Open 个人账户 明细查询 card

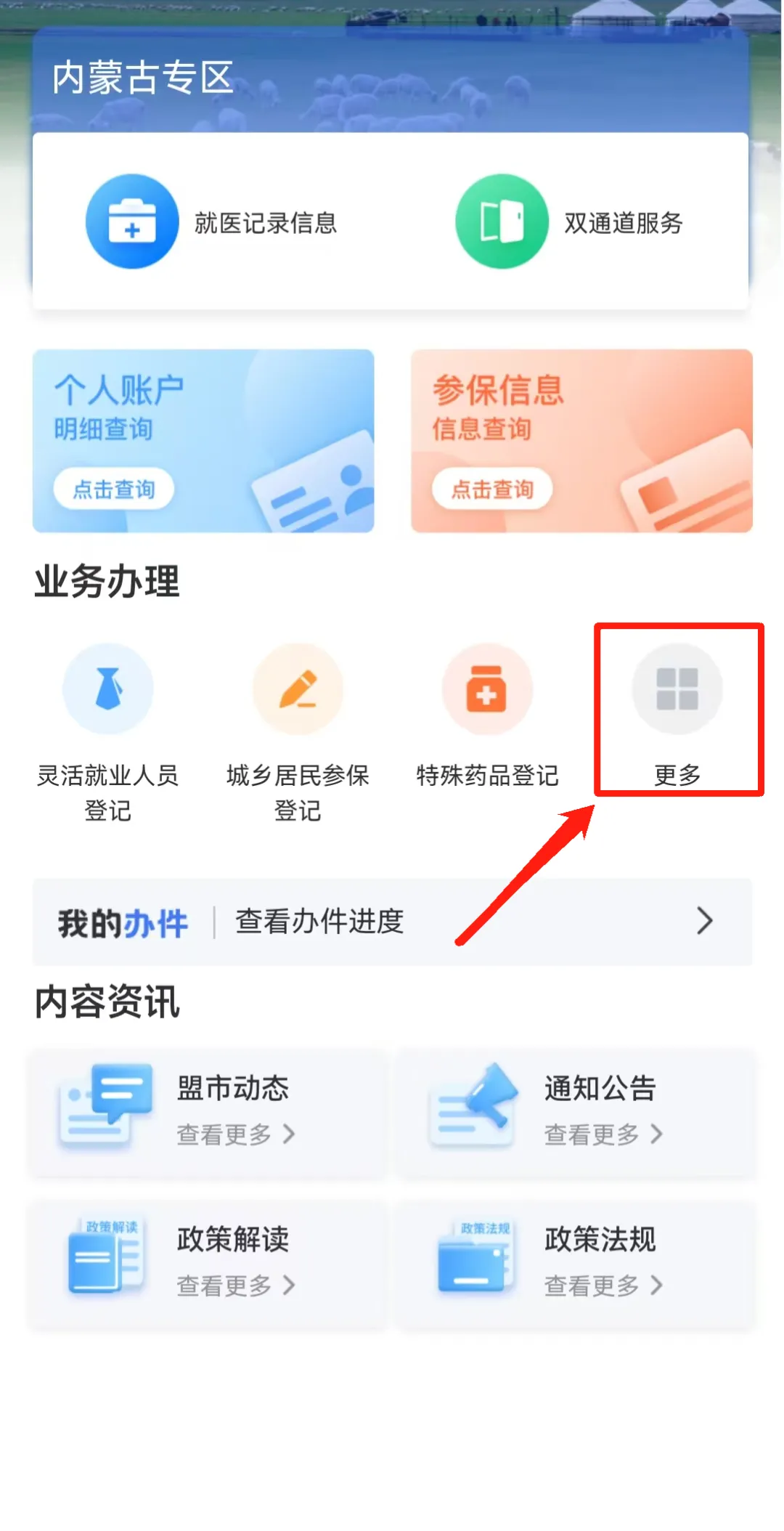(203, 441)
